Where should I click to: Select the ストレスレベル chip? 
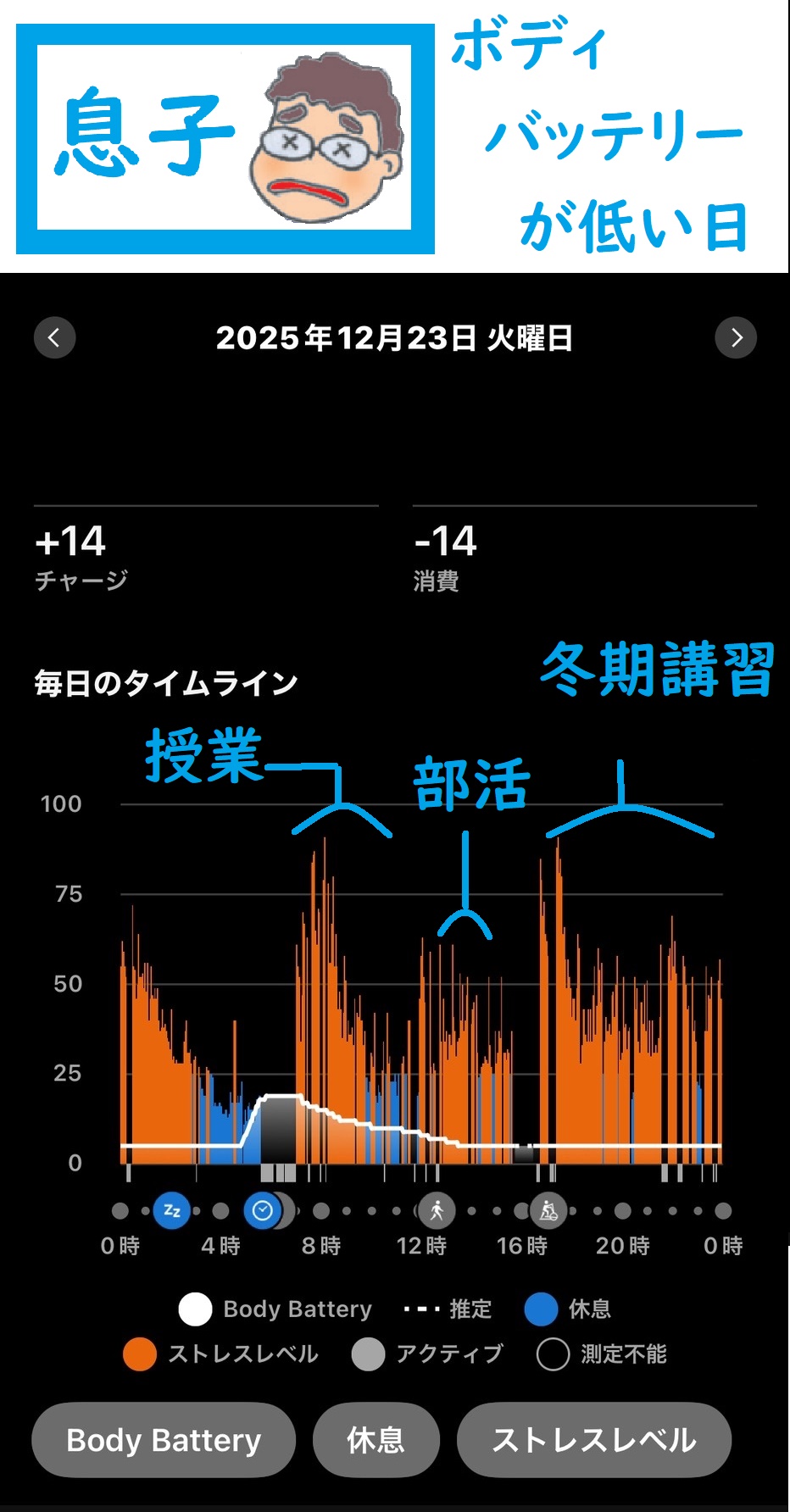(x=594, y=1440)
